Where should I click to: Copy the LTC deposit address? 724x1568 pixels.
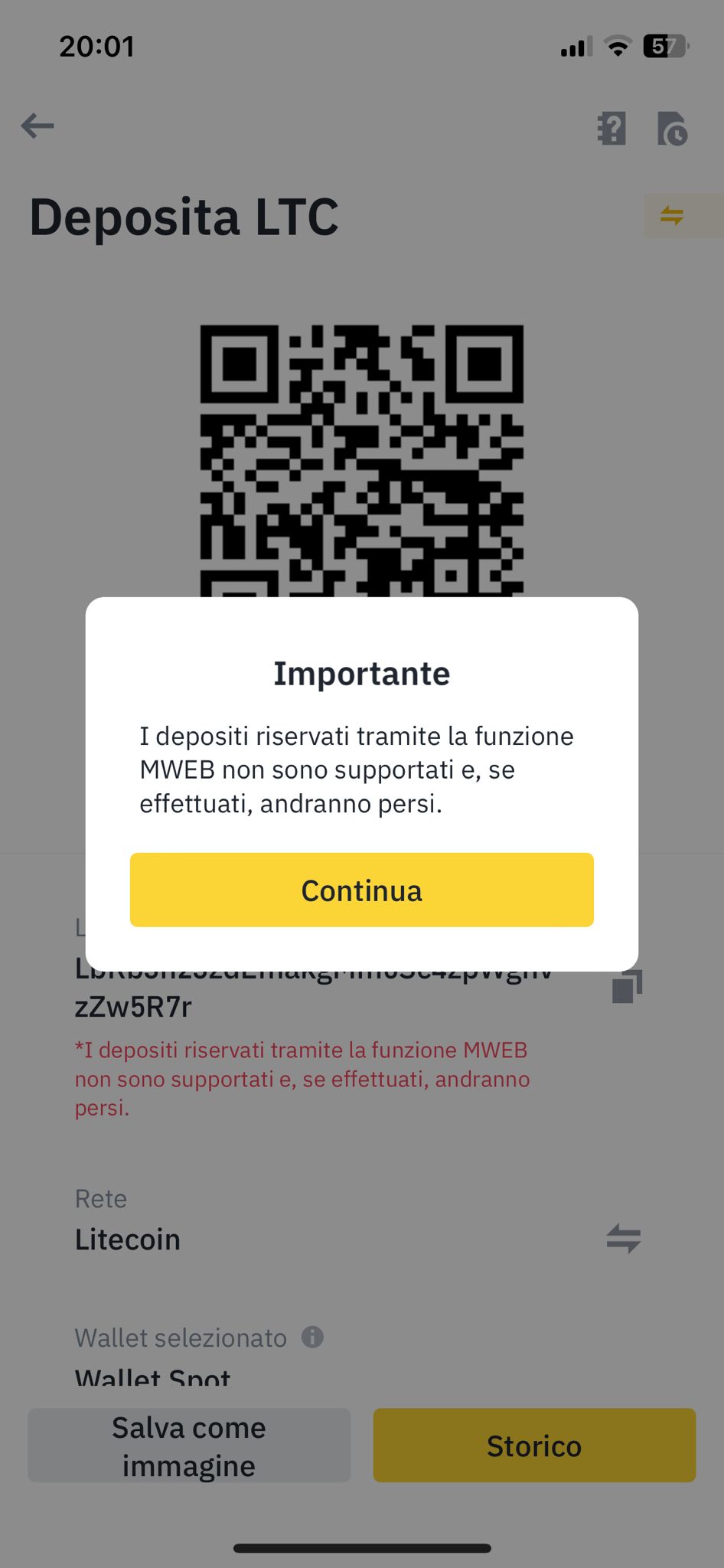626,986
